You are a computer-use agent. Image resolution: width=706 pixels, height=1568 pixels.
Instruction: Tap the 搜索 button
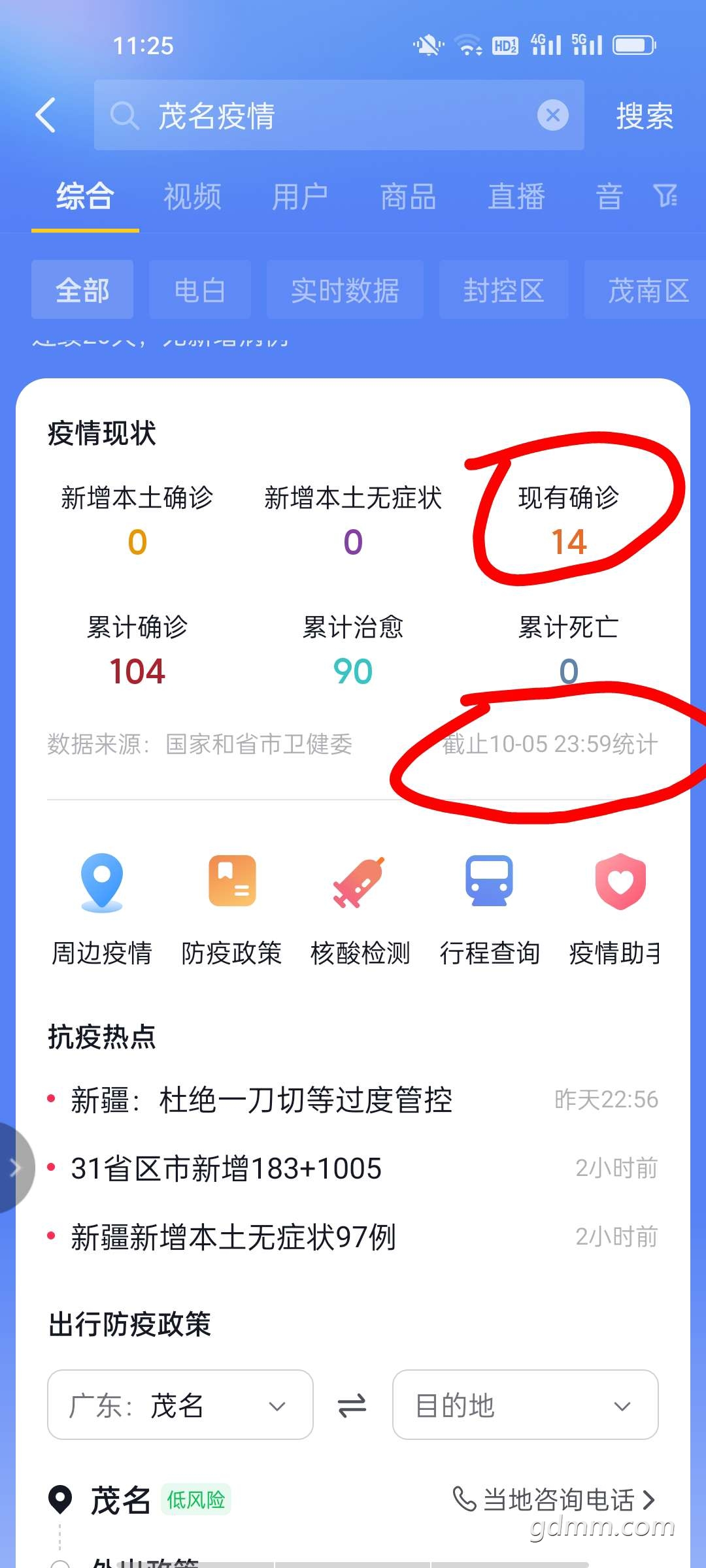click(644, 116)
